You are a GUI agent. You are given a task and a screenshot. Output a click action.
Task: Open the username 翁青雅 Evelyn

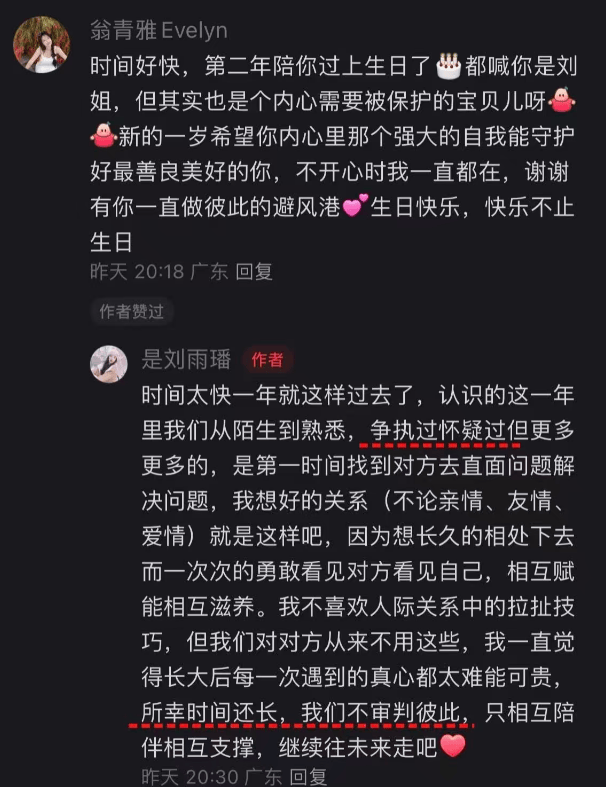pos(159,31)
